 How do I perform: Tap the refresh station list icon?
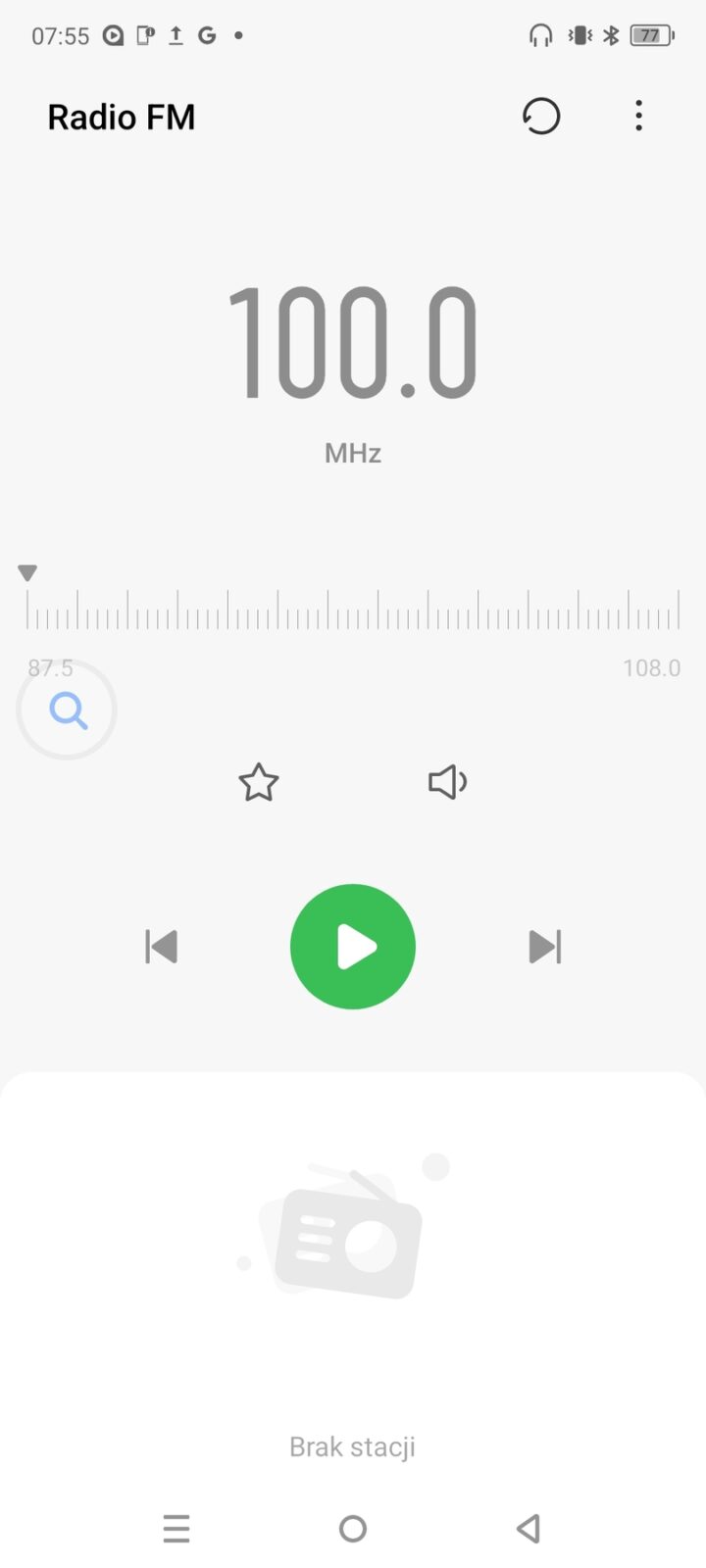[x=540, y=117]
